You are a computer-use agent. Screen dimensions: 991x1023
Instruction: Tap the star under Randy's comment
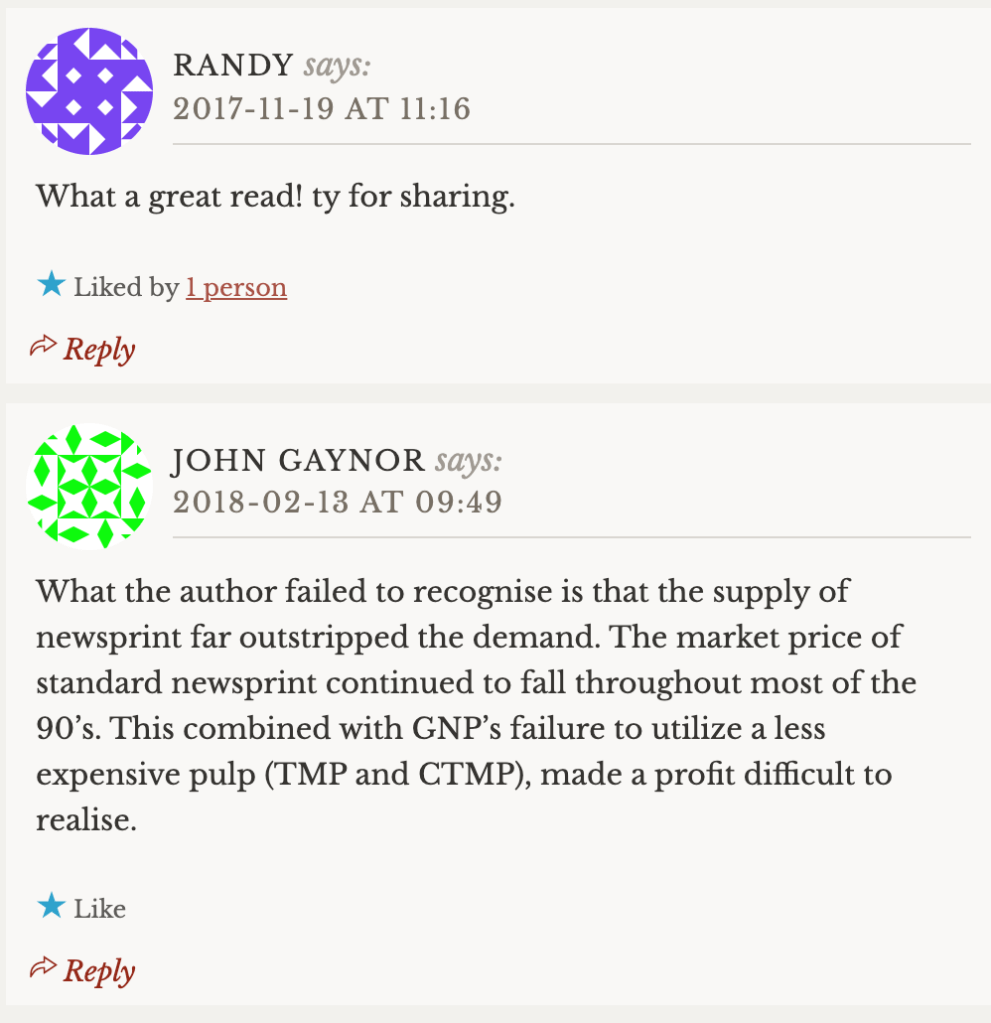pyautogui.click(x=50, y=286)
